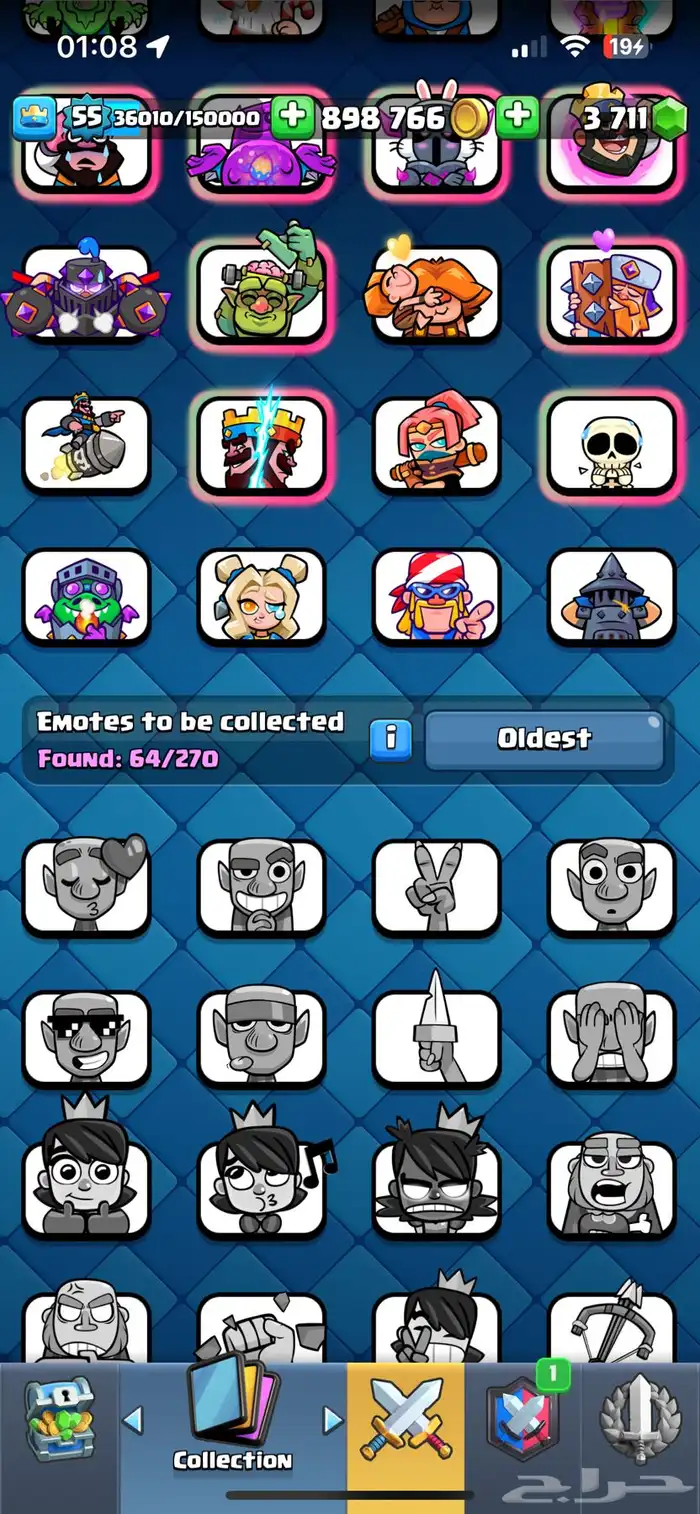Open the shop treasure chest tab
The height and width of the screenshot is (1514, 700).
pos(59,1419)
